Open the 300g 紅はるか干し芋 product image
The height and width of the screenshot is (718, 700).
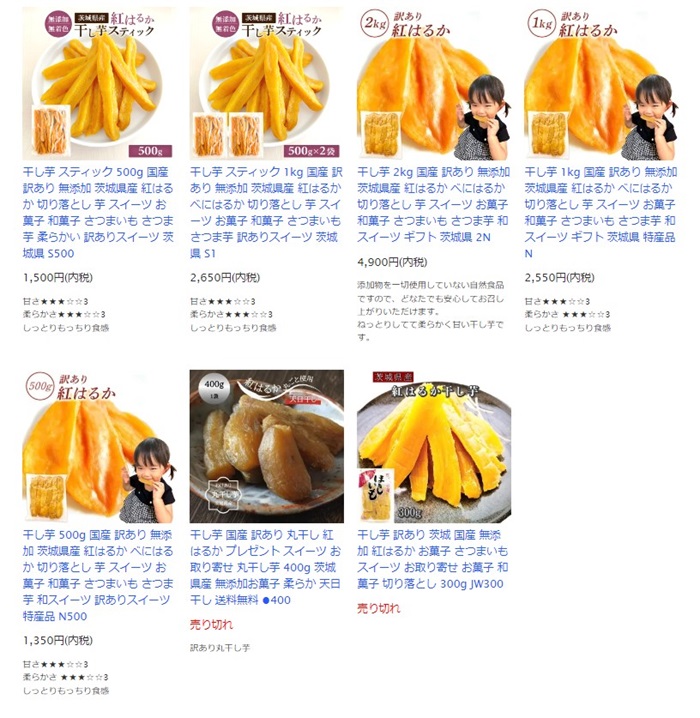434,446
